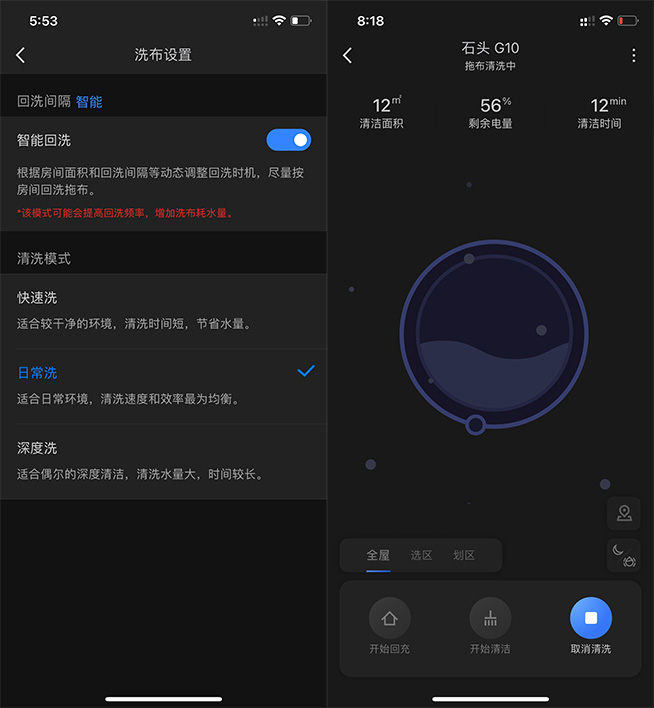Pick the 深度洗 cleaning mode

pyautogui.click(x=163, y=460)
